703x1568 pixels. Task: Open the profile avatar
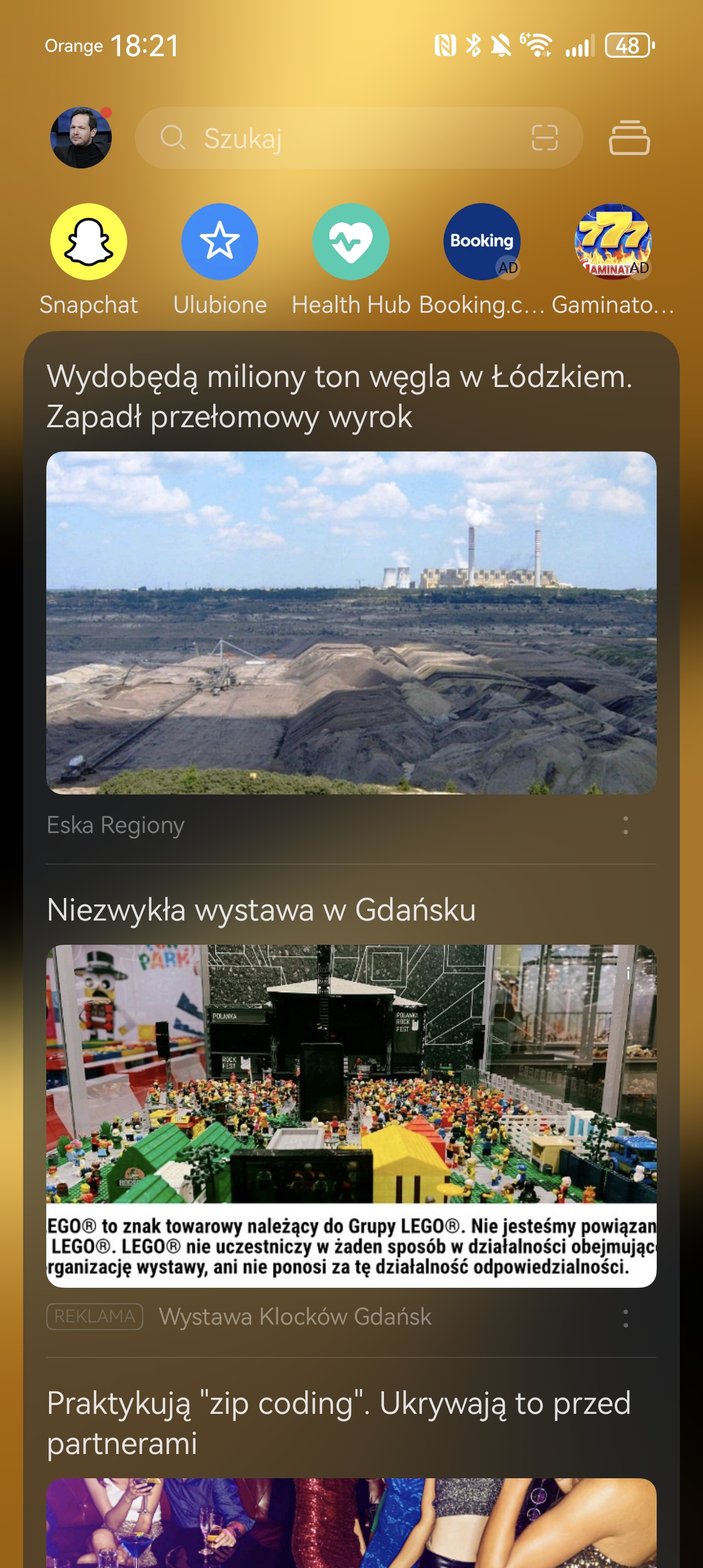80,138
